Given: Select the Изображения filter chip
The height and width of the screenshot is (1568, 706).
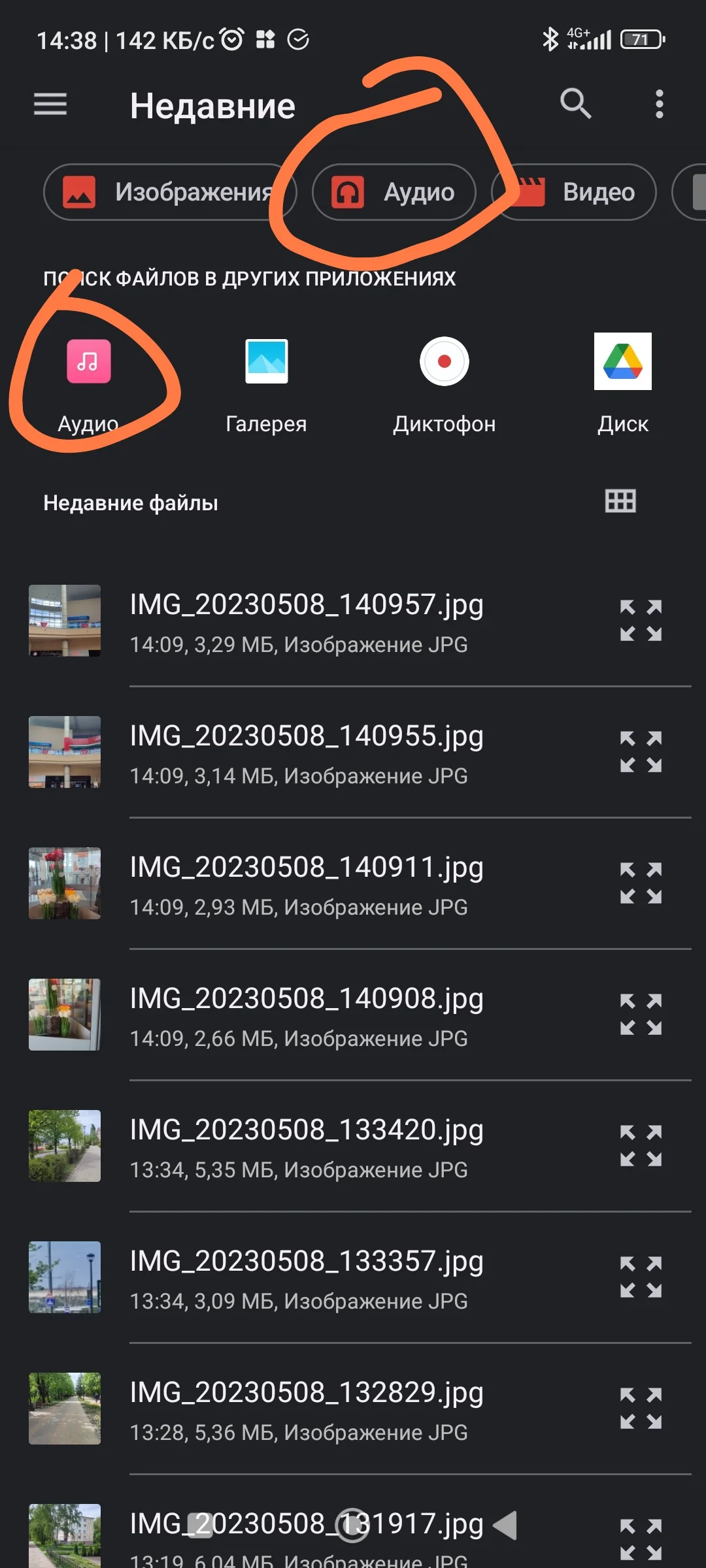Looking at the screenshot, I should [x=170, y=192].
